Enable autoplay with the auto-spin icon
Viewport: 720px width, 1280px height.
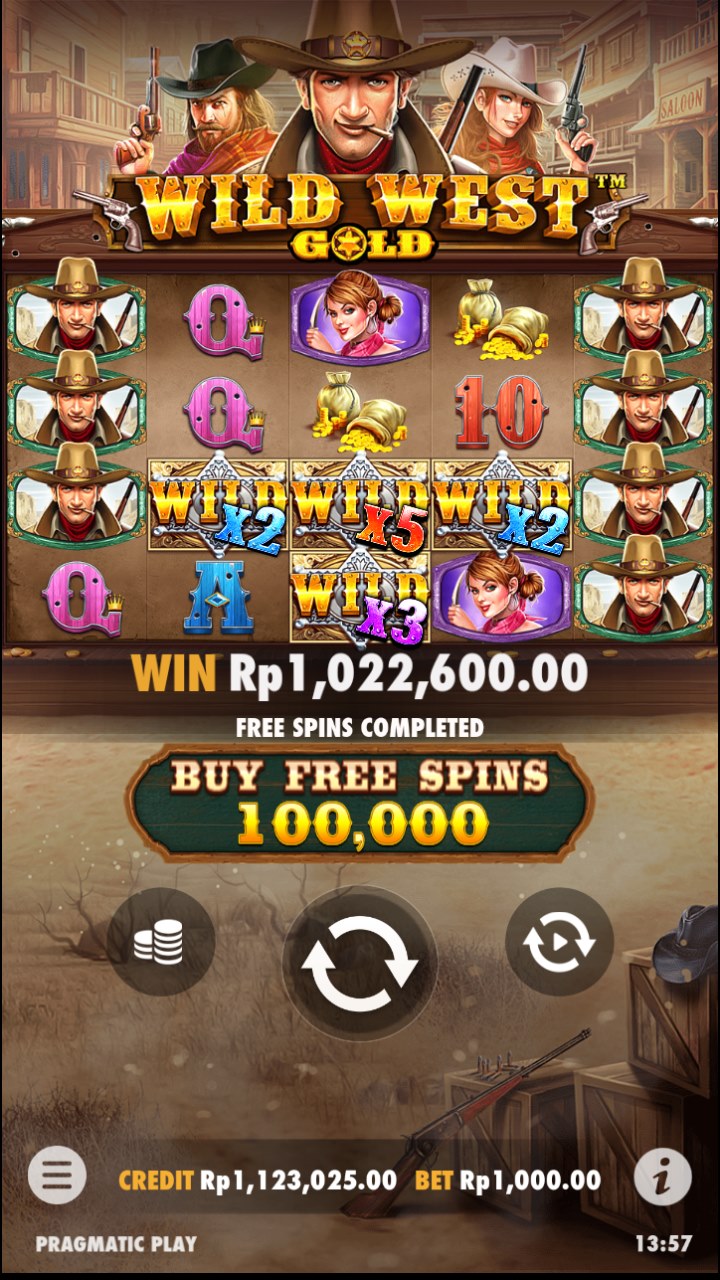click(559, 942)
